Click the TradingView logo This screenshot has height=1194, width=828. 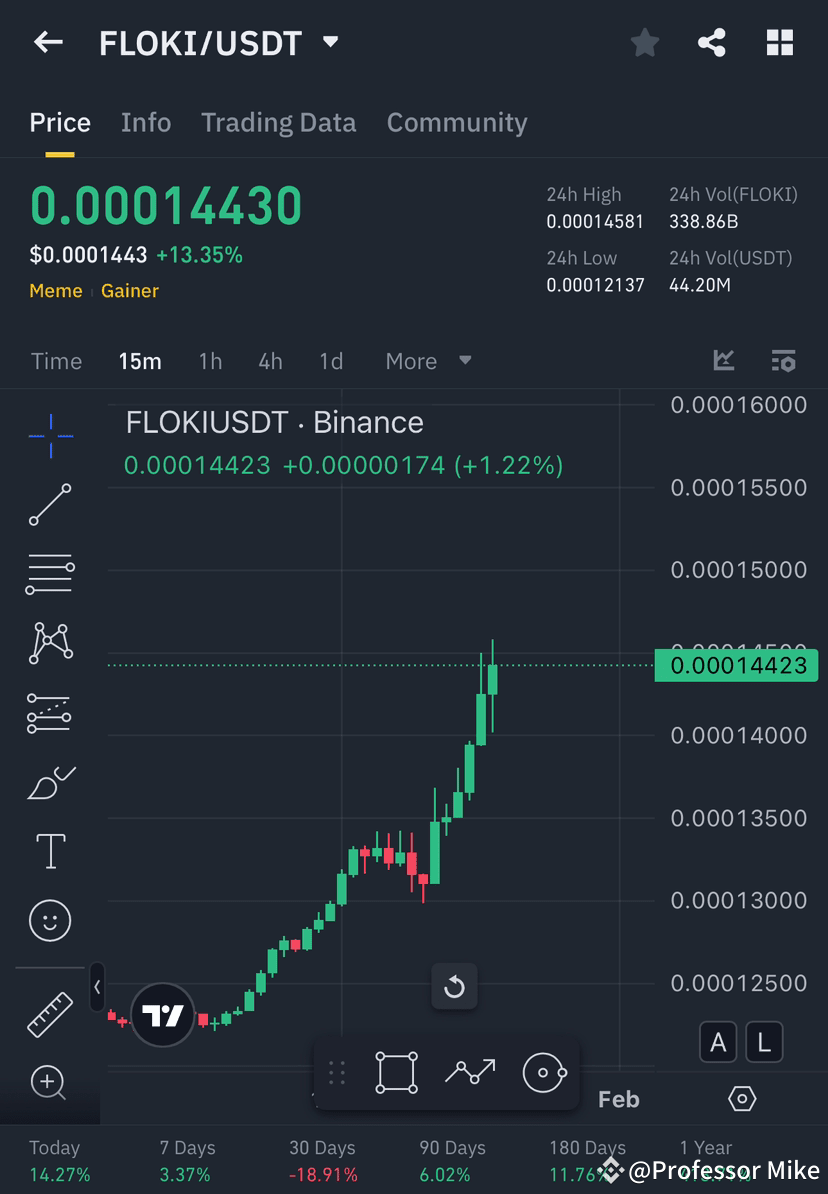coord(162,1016)
